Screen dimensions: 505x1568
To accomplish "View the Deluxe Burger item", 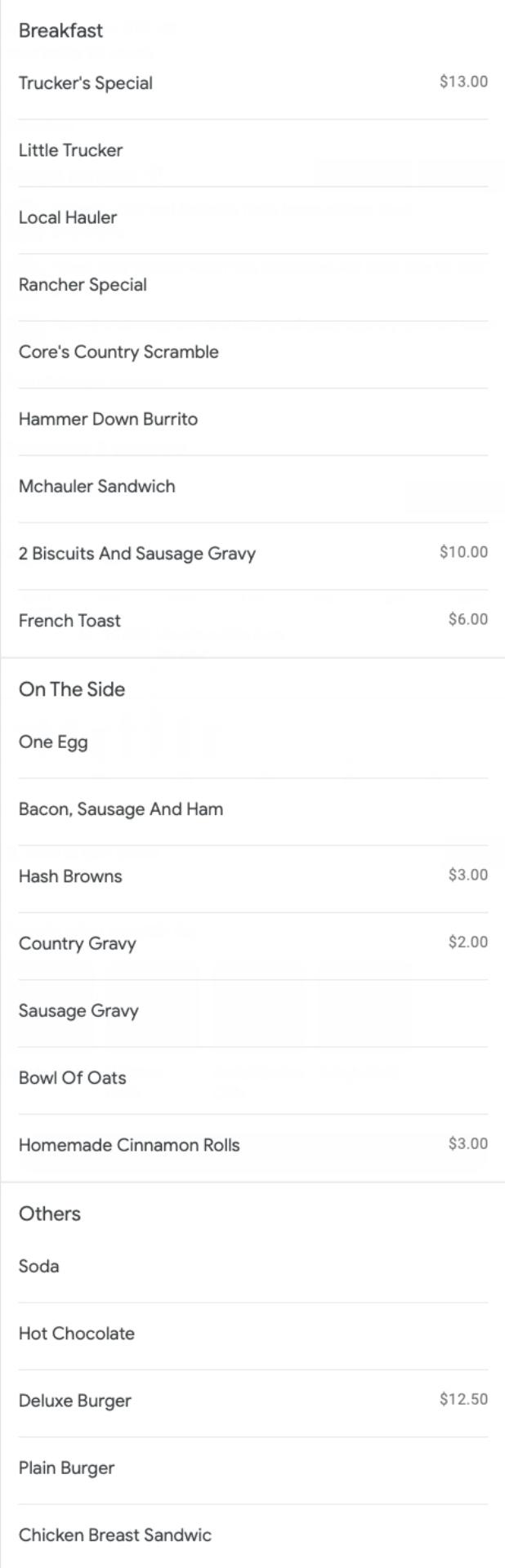I will pos(75,1401).
